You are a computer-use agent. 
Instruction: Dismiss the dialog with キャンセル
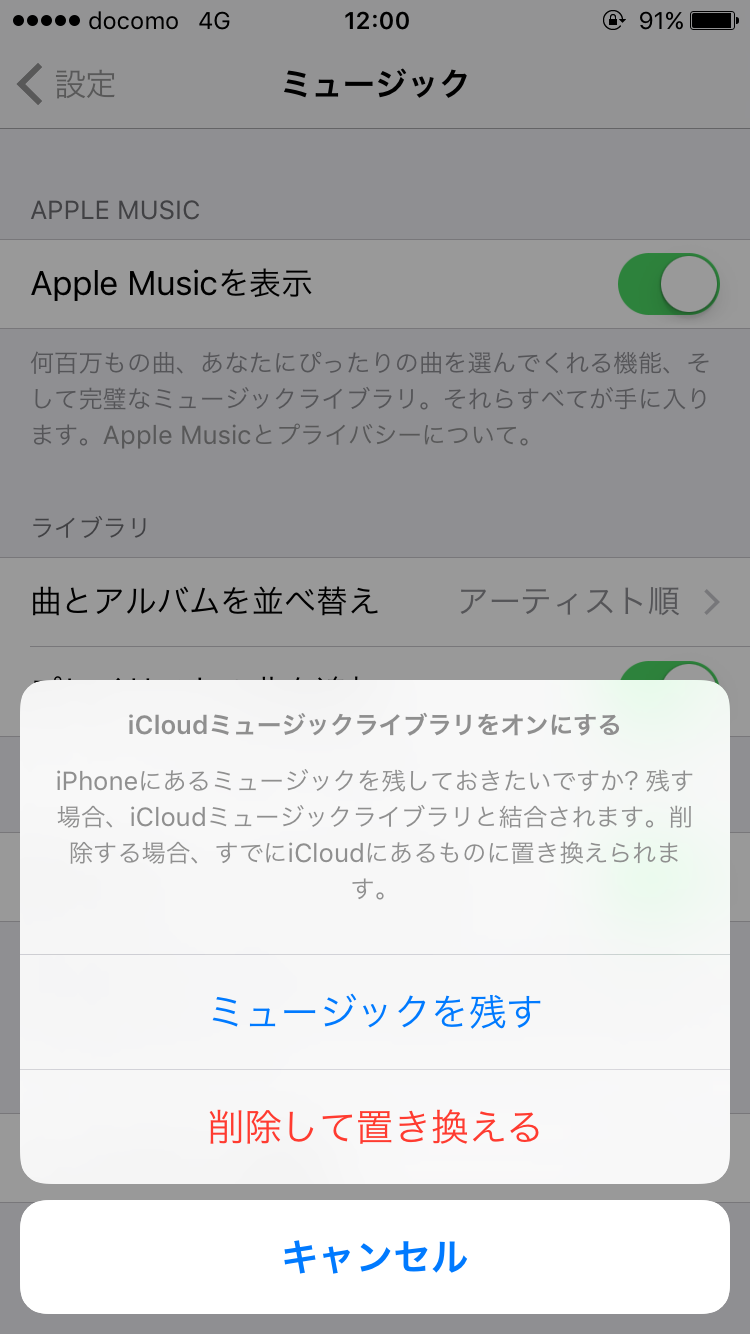point(375,1256)
